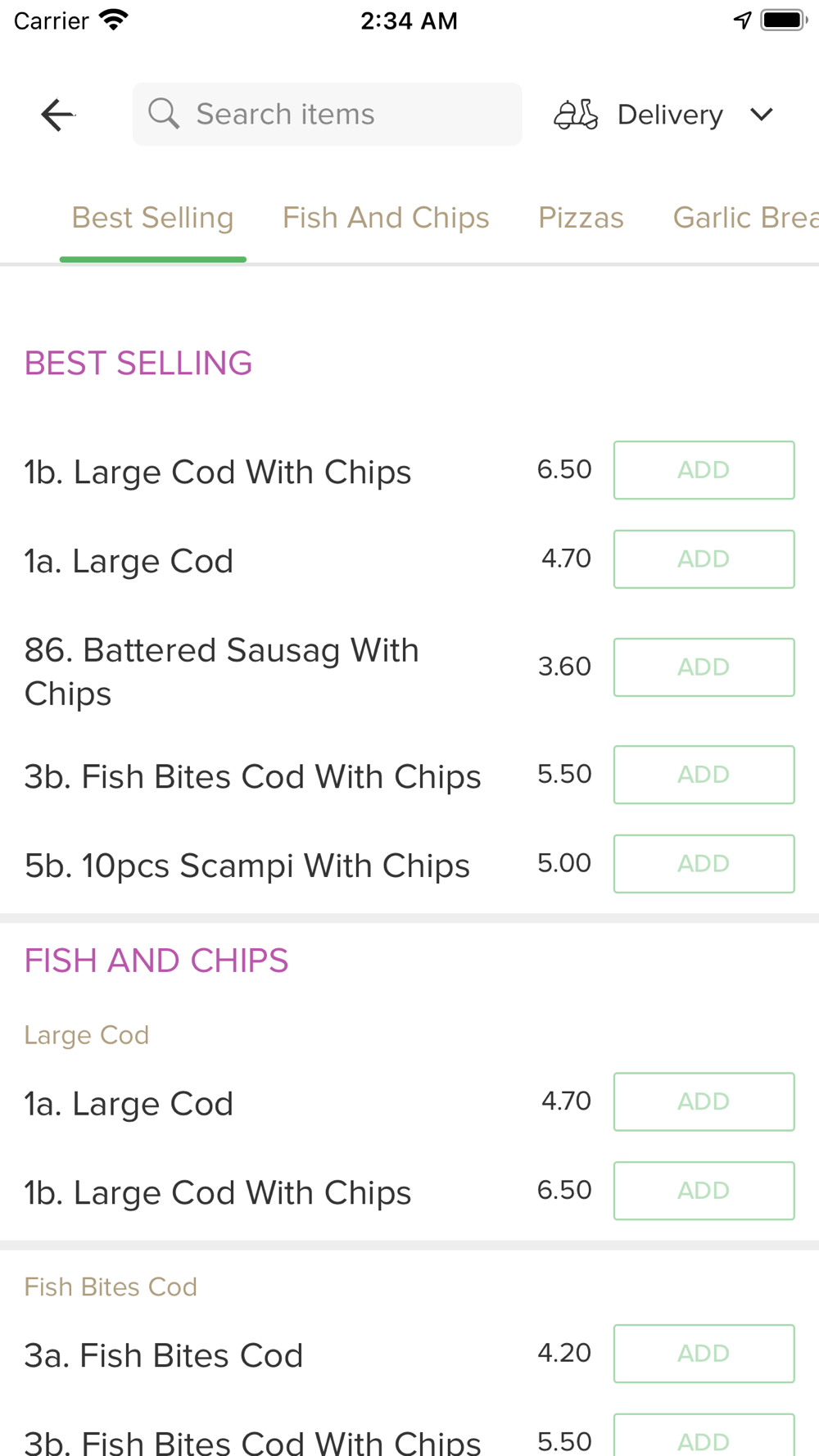Add 1b. Large Cod With Chips under Large Cod
The width and height of the screenshot is (819, 1456).
coord(704,1191)
